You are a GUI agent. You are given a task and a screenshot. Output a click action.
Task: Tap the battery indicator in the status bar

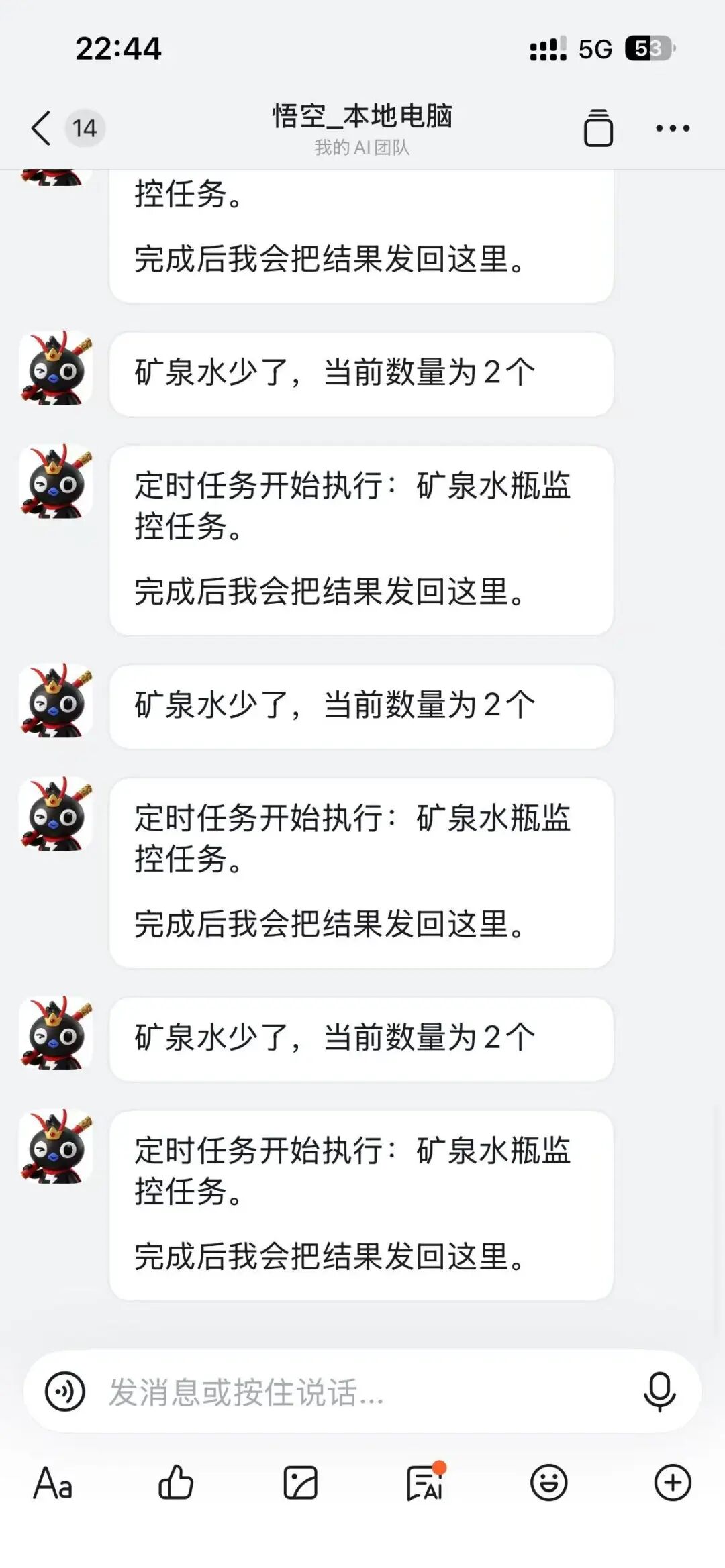(646, 48)
